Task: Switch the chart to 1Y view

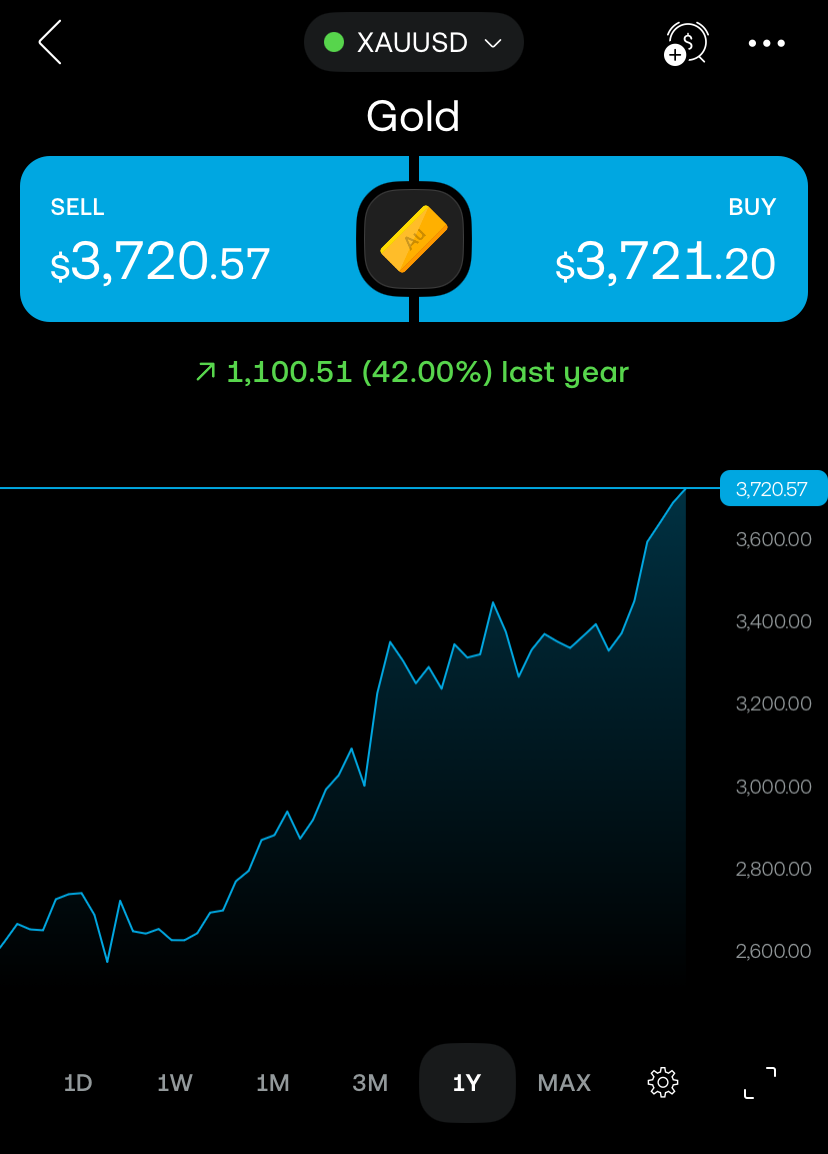Action: [x=467, y=1083]
